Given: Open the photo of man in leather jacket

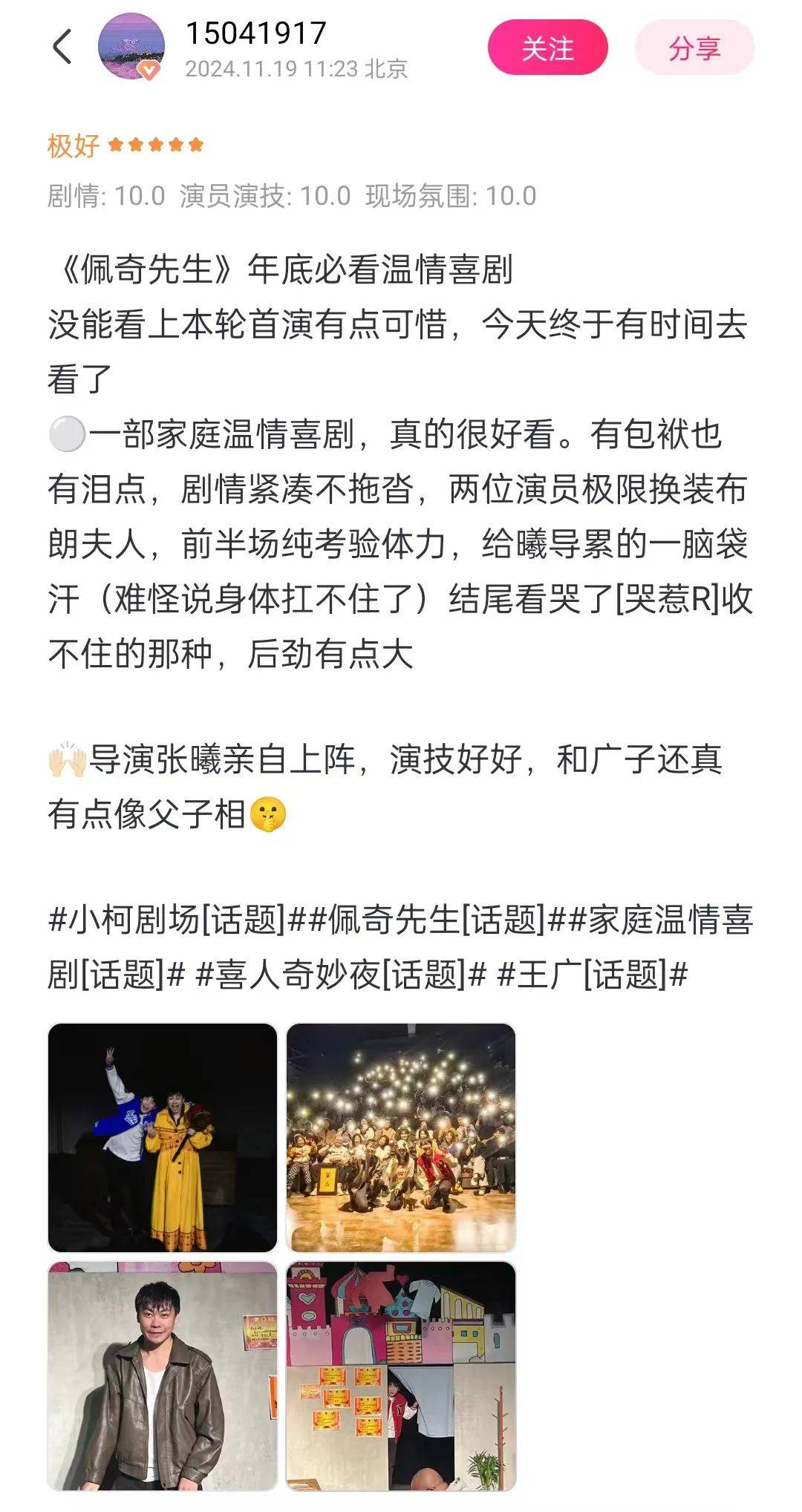Looking at the screenshot, I should 163,1376.
